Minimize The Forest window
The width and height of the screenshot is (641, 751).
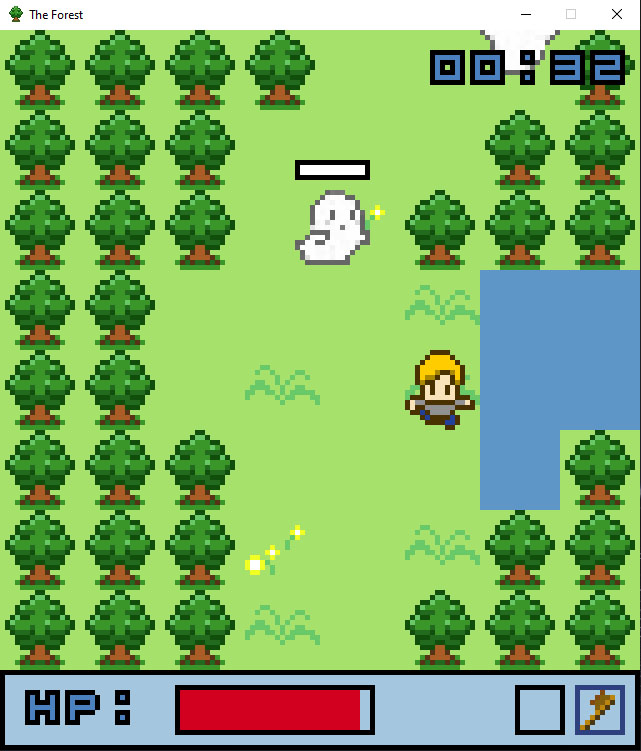pyautogui.click(x=525, y=15)
